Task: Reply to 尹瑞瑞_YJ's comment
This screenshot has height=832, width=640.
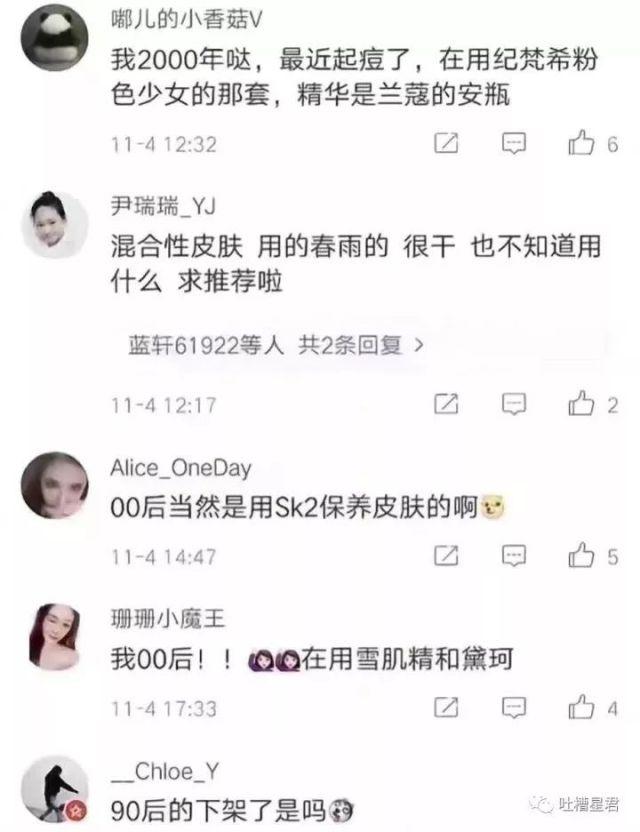Action: coord(514,403)
